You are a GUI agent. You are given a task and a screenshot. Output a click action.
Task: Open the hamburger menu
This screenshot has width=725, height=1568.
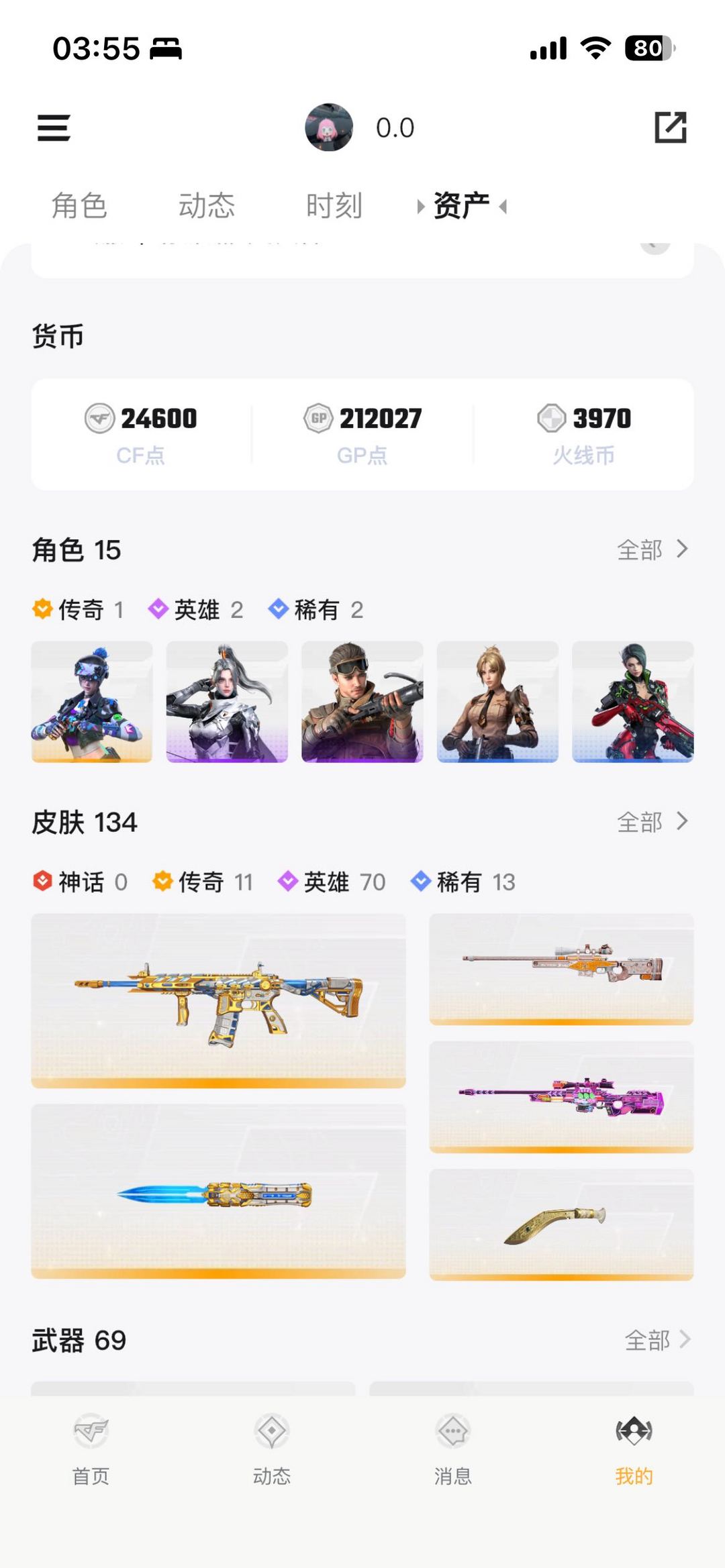pyautogui.click(x=54, y=127)
